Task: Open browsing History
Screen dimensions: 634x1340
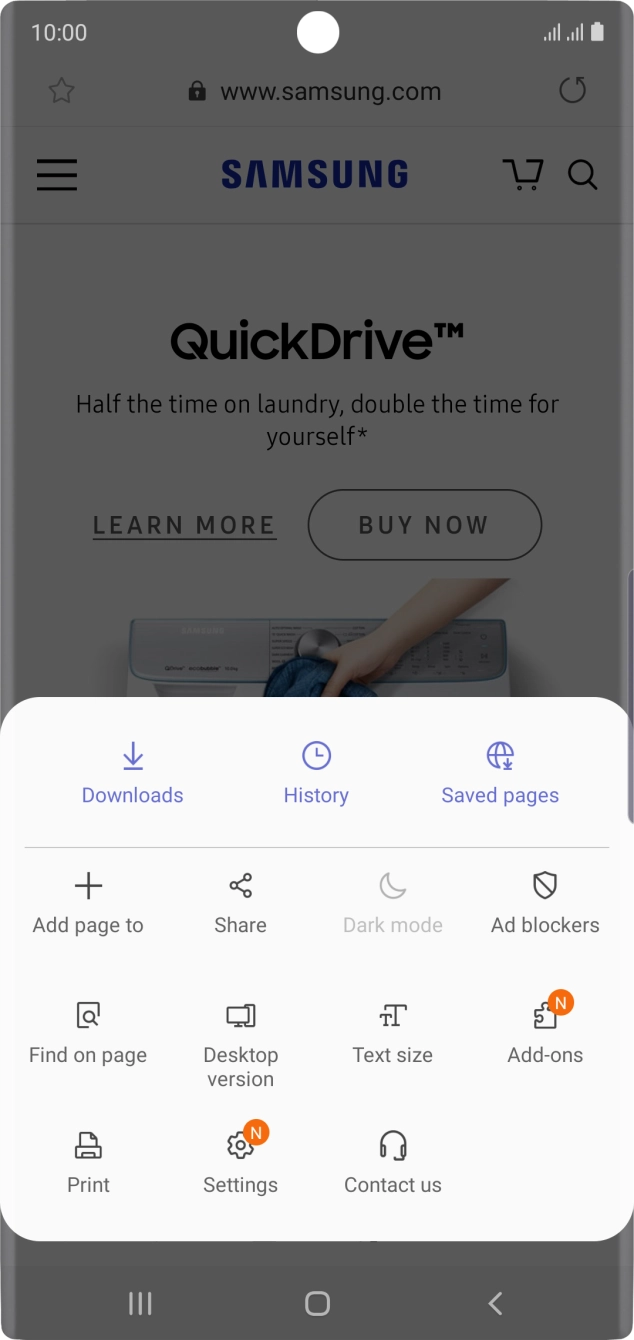Action: (x=316, y=773)
